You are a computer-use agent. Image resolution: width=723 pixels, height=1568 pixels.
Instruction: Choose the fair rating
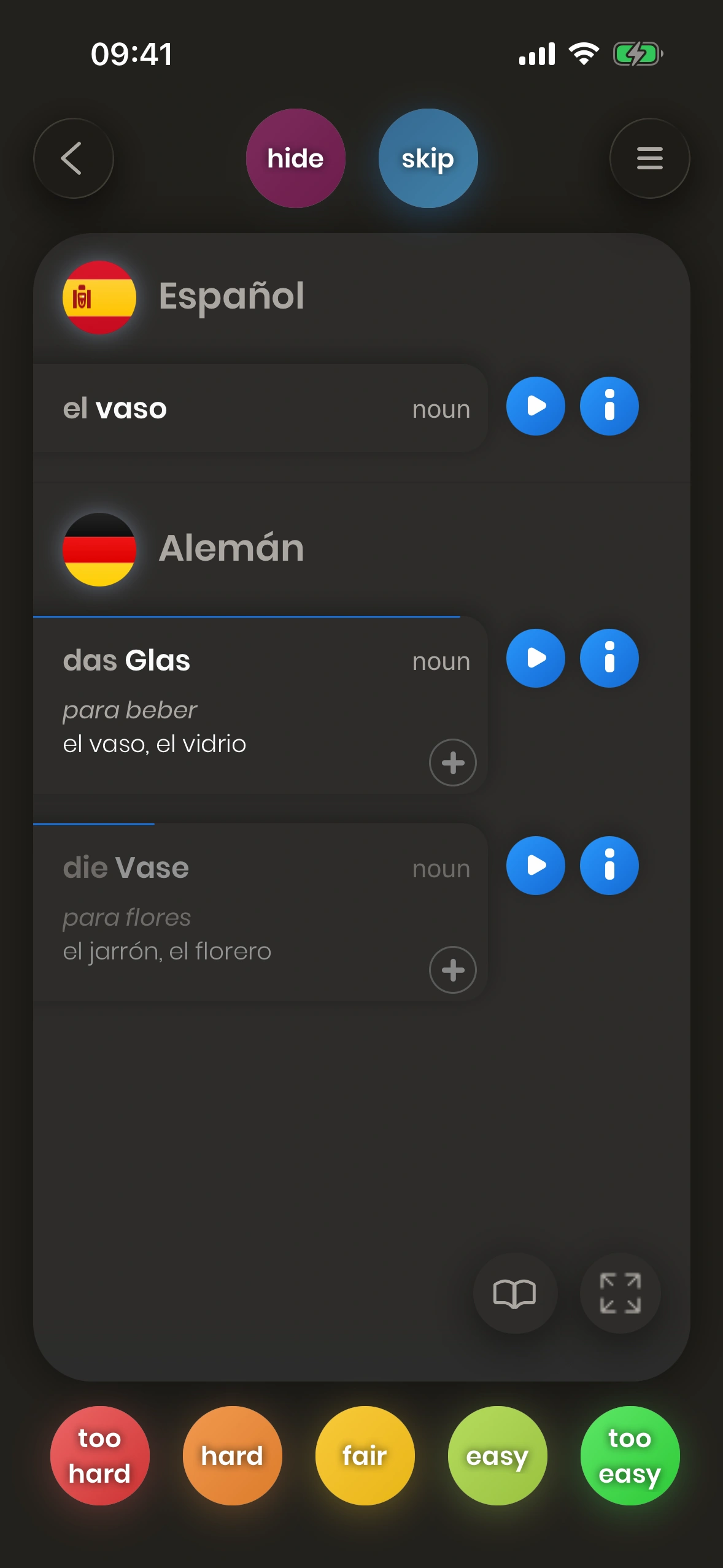point(365,1455)
